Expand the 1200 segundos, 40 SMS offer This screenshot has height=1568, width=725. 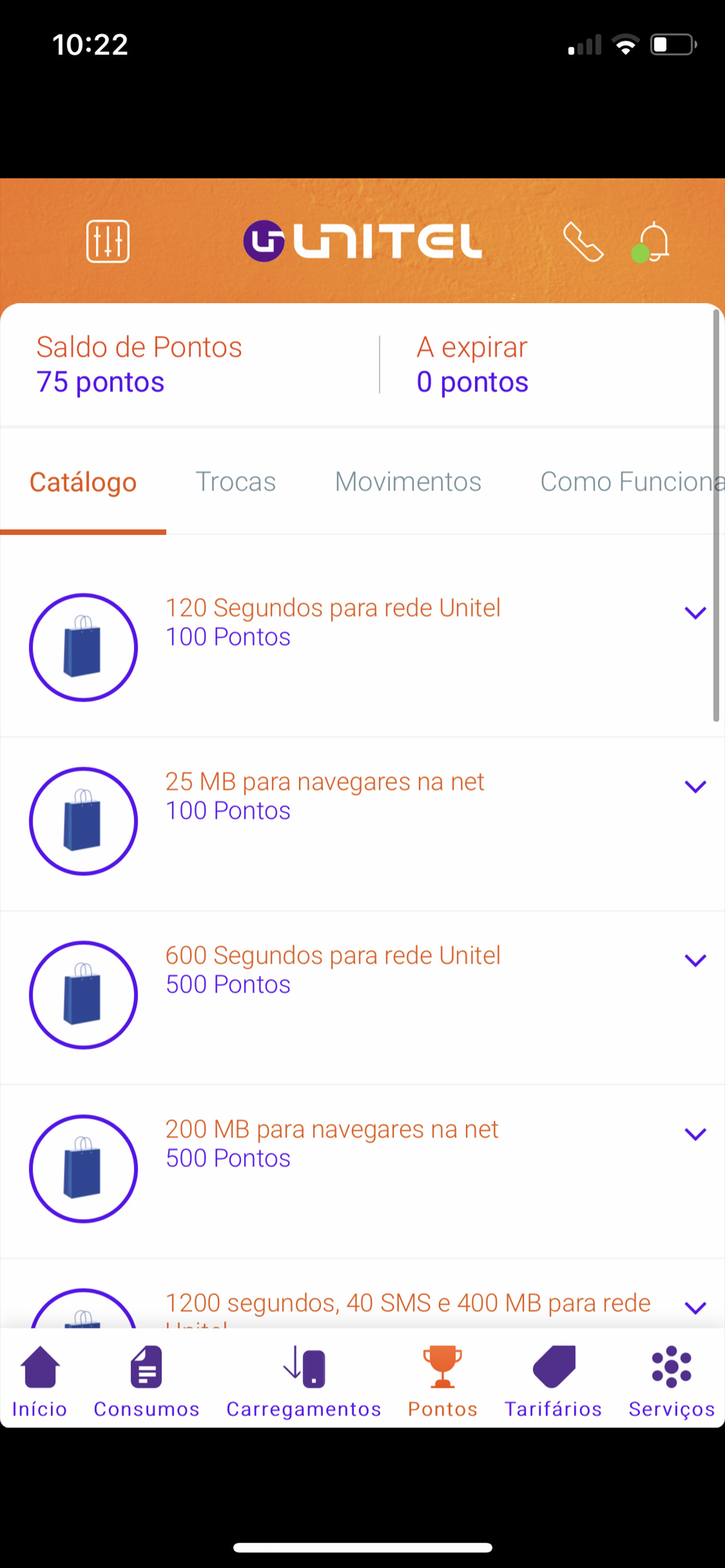(695, 1307)
